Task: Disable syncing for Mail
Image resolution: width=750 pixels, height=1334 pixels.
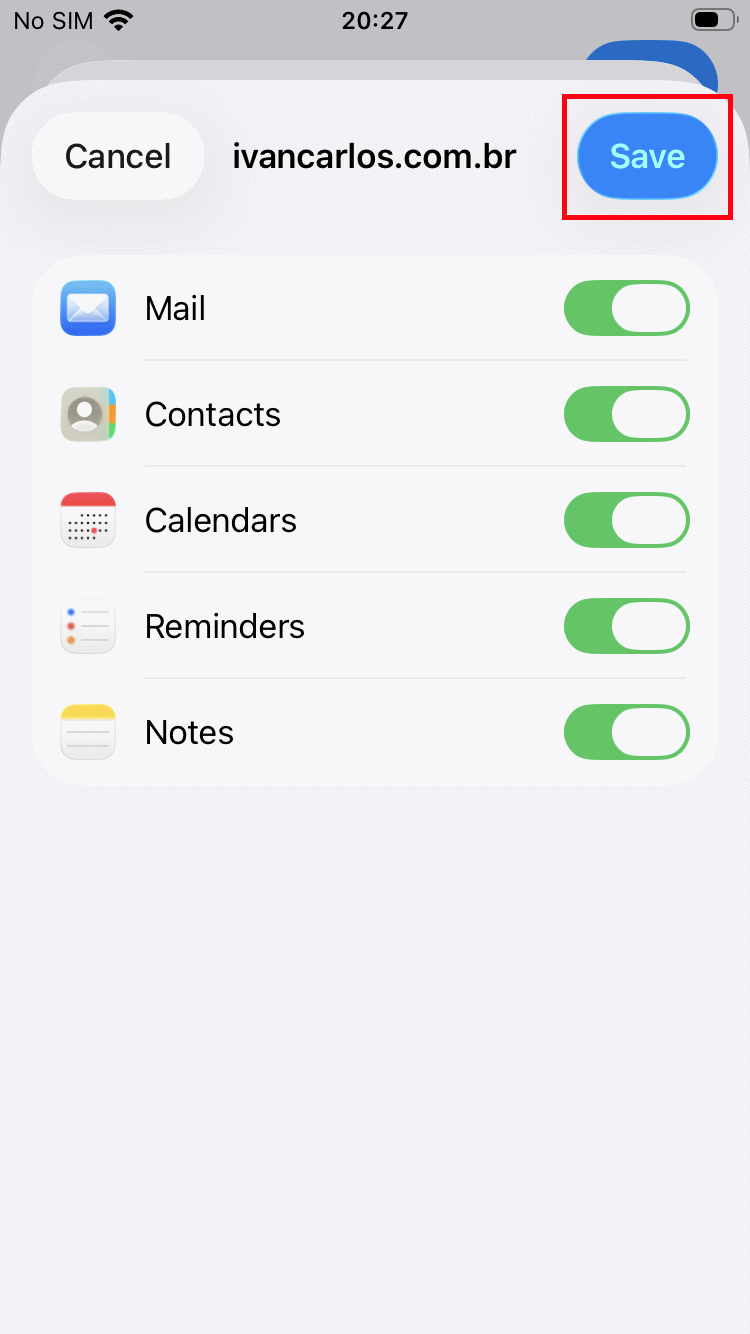Action: (x=627, y=308)
